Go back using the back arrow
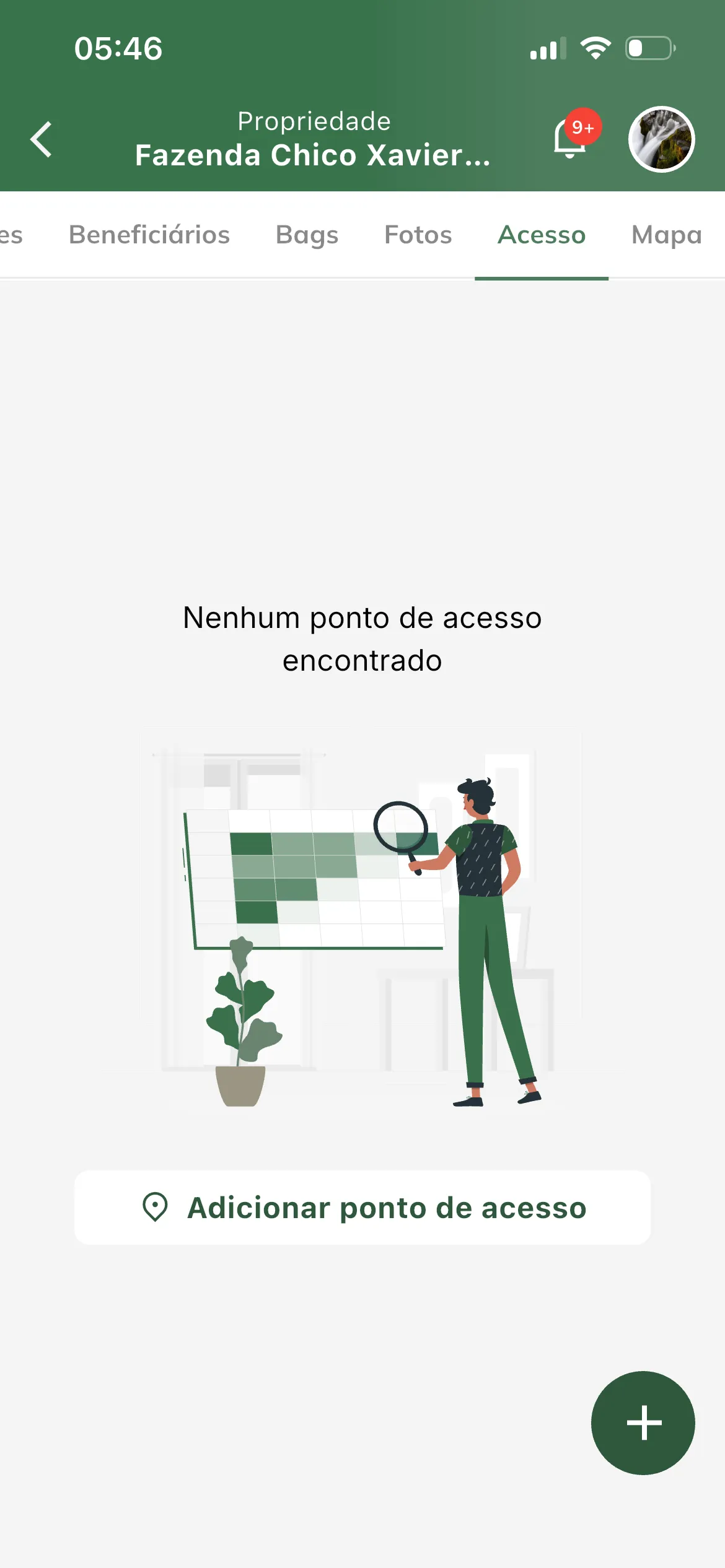 pyautogui.click(x=41, y=139)
